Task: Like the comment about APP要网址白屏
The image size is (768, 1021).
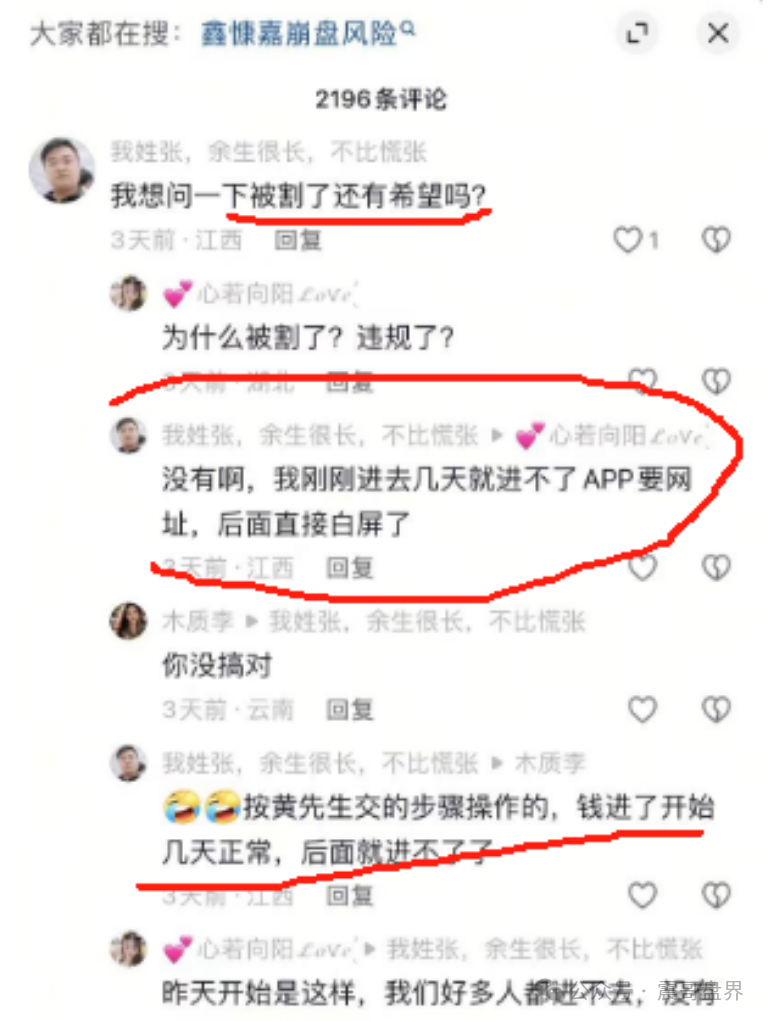Action: [642, 567]
